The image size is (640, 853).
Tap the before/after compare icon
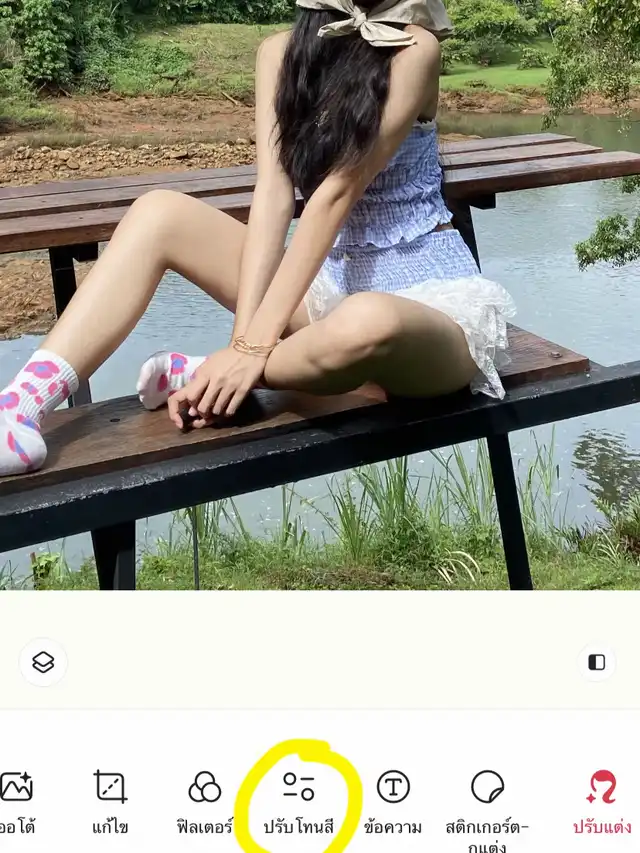click(x=596, y=662)
